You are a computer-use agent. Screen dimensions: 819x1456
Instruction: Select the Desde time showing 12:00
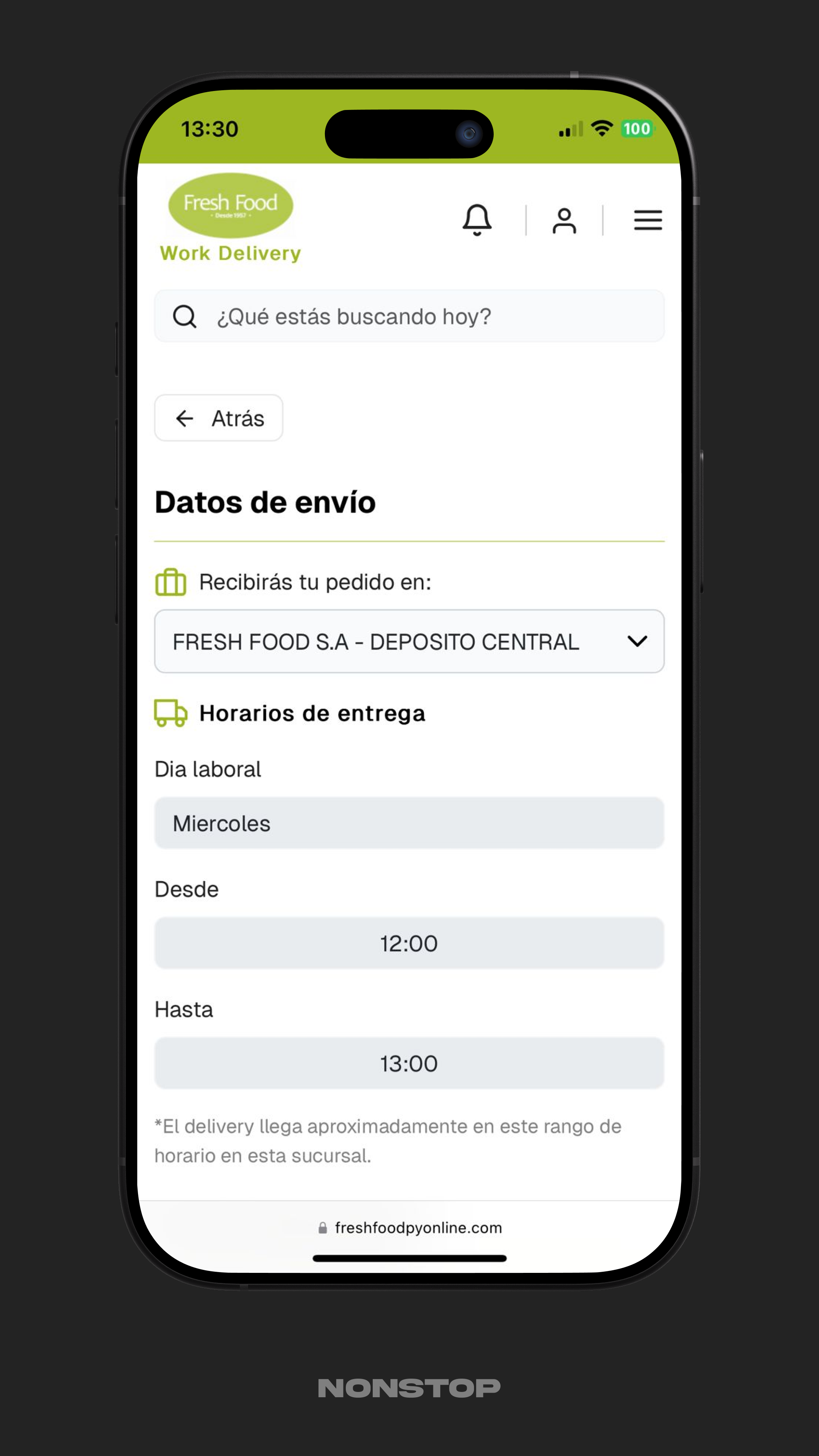[409, 943]
